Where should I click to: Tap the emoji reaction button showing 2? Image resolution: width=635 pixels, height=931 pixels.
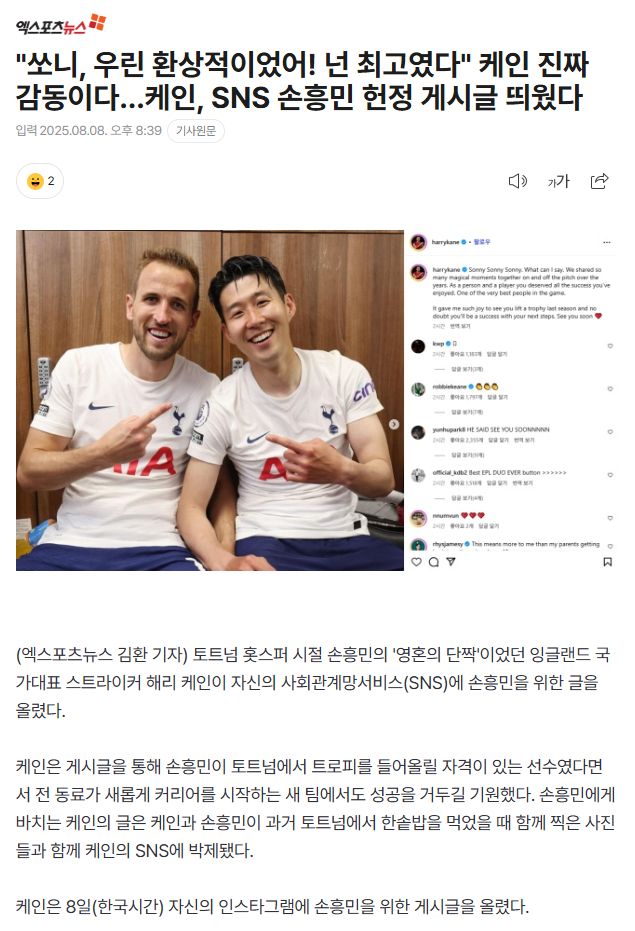pos(40,181)
